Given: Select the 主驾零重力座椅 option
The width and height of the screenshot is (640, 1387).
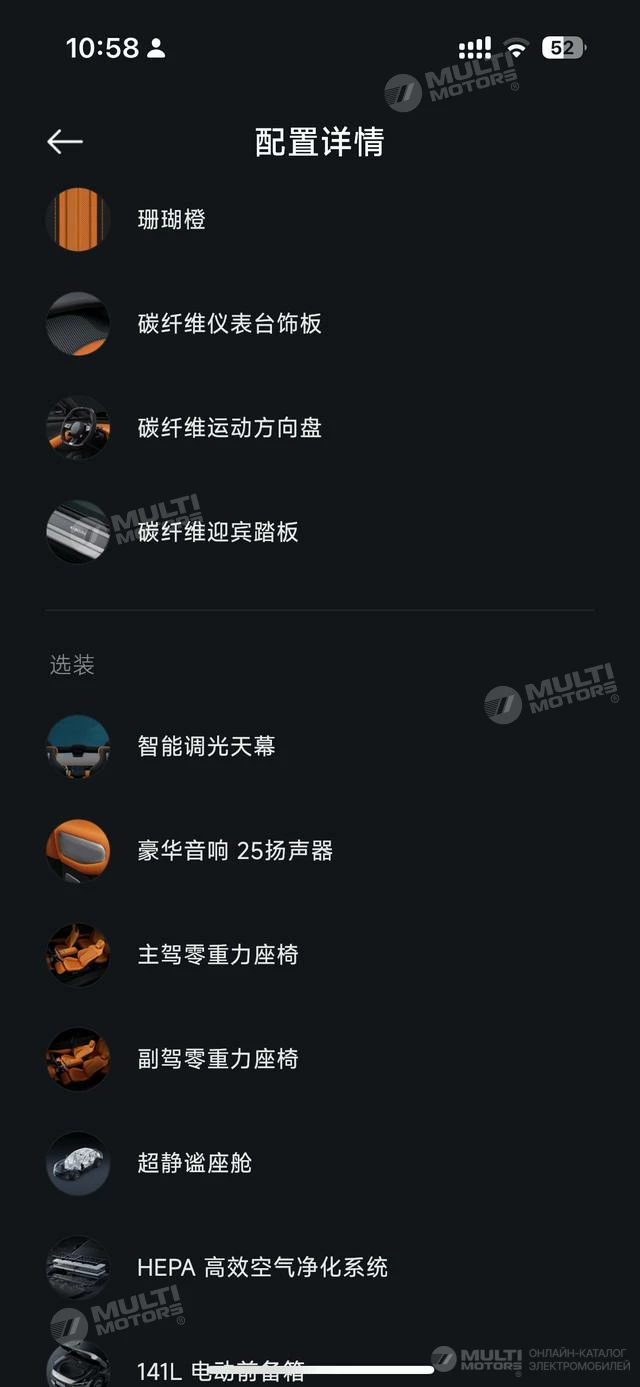Looking at the screenshot, I should click(218, 955).
